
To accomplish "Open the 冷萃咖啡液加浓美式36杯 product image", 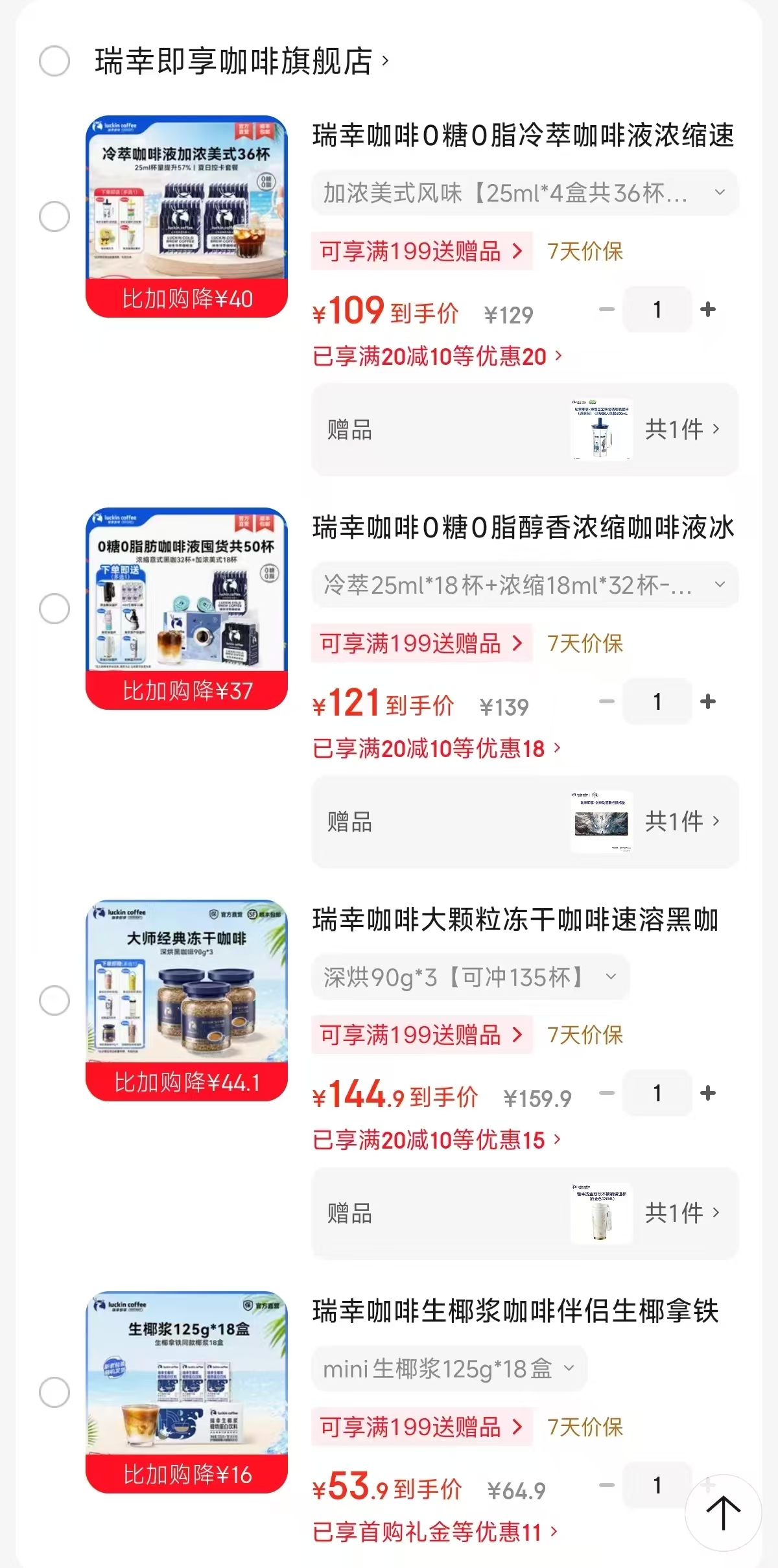I will point(187,216).
